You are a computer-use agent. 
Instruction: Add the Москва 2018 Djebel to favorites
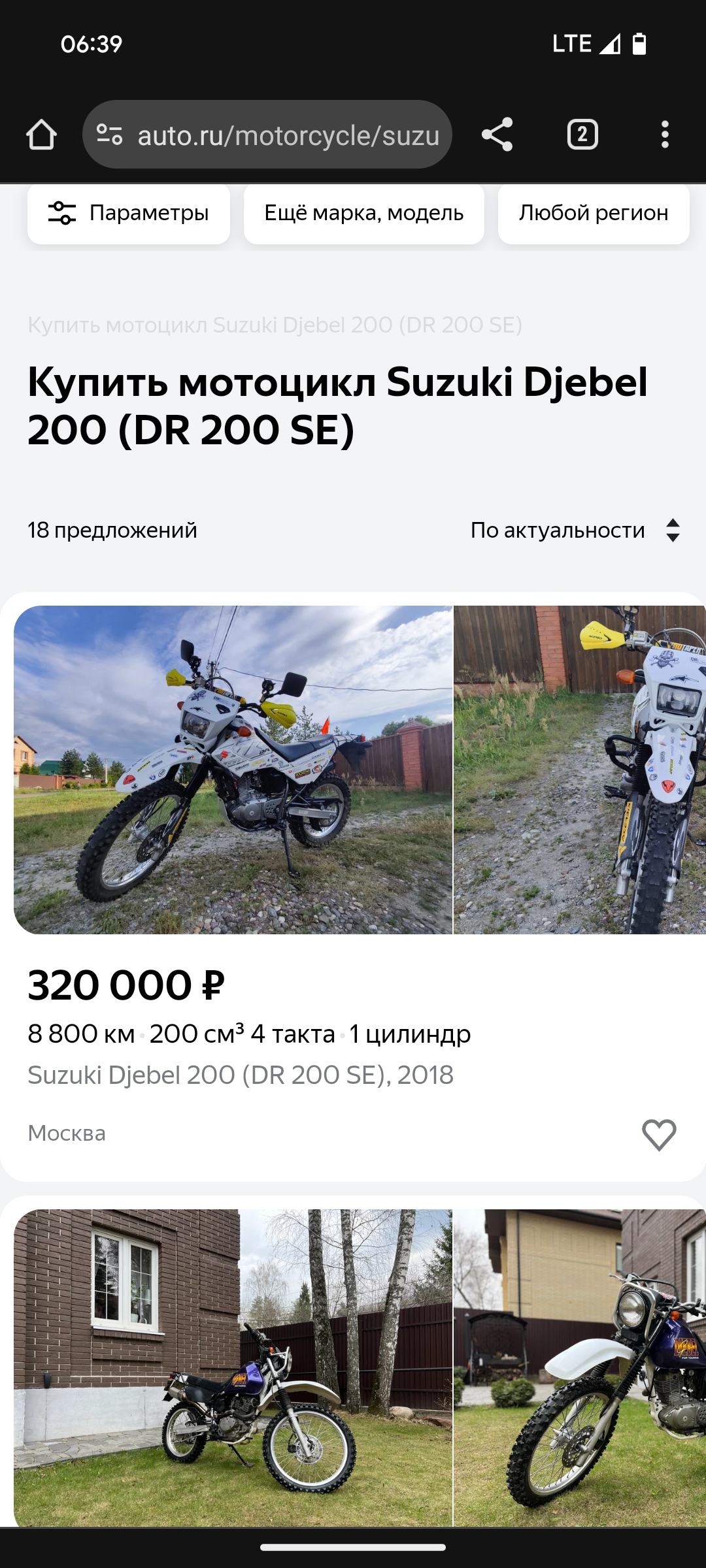point(658,1134)
